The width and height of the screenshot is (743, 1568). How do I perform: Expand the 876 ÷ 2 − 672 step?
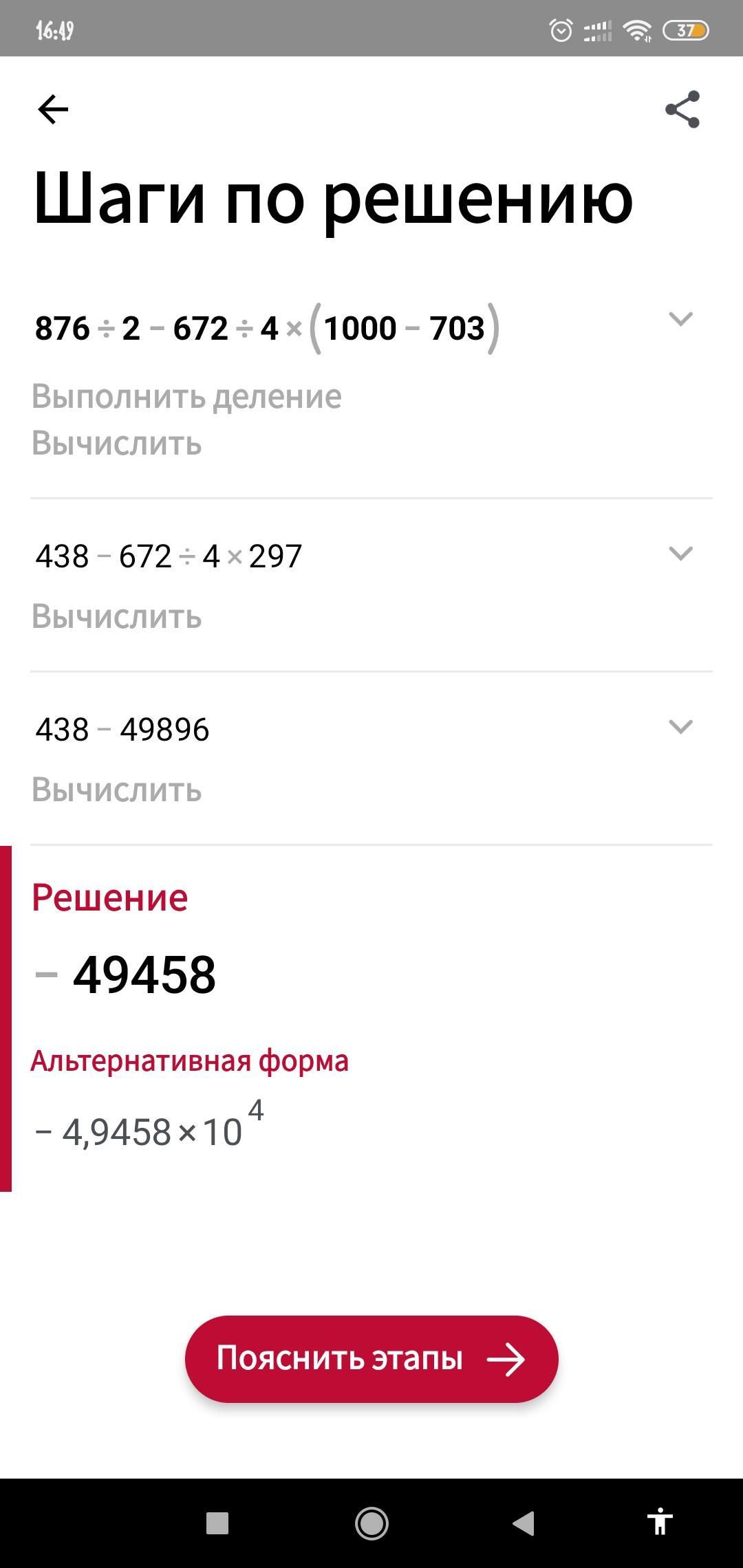tap(680, 318)
